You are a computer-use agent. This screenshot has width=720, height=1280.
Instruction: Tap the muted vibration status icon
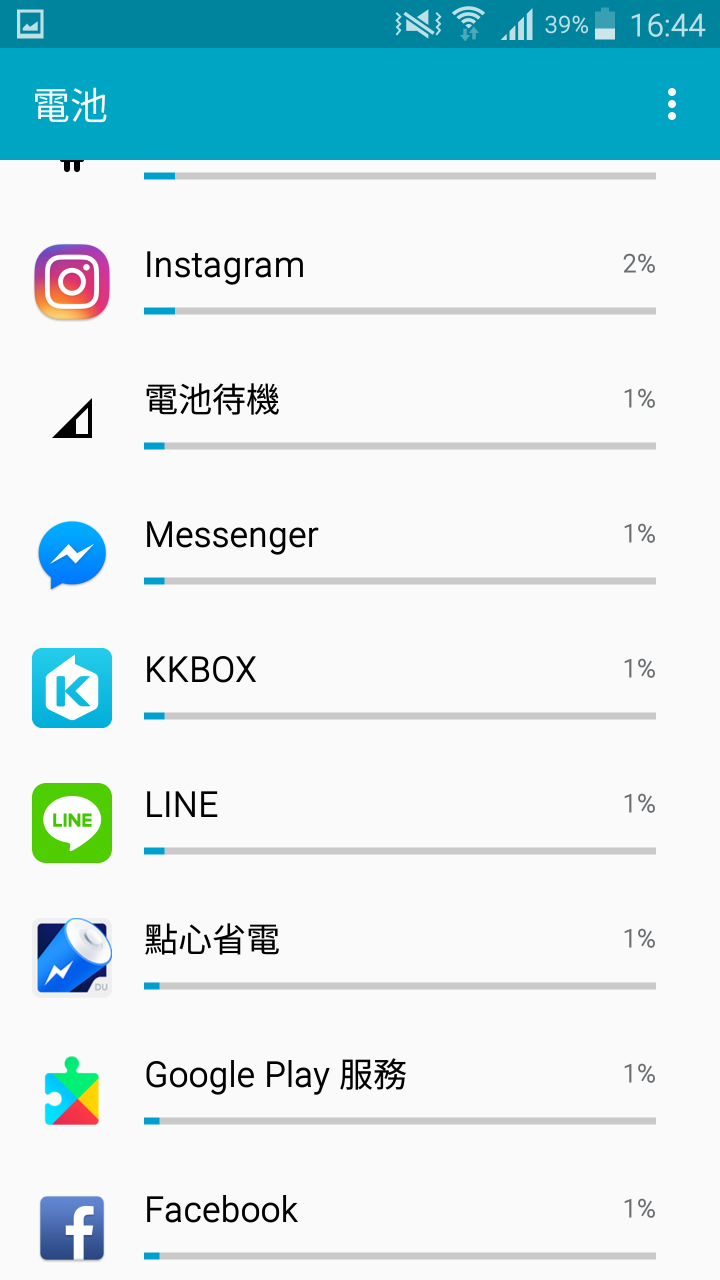[415, 22]
